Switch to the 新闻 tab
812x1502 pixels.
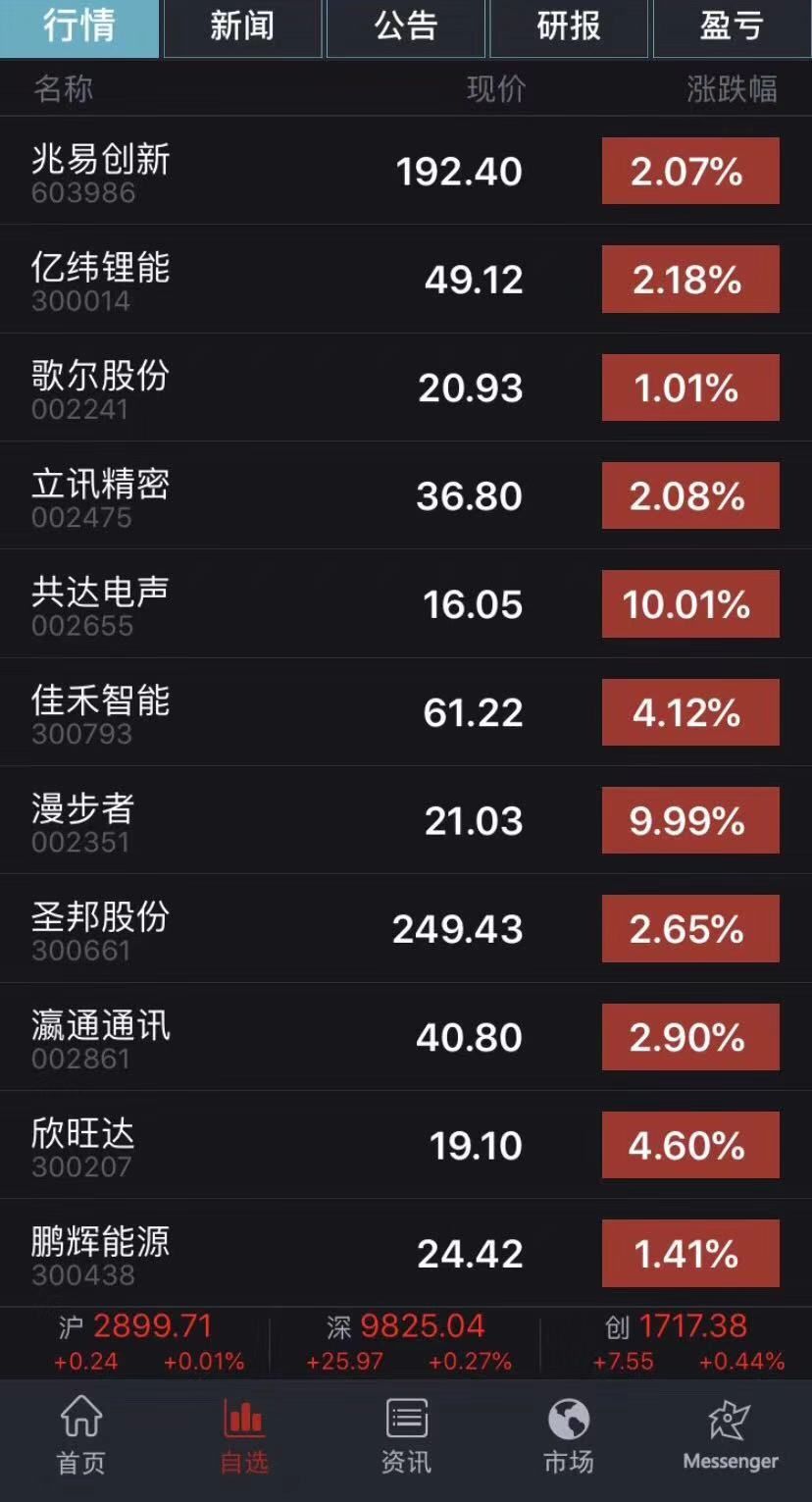click(x=242, y=27)
